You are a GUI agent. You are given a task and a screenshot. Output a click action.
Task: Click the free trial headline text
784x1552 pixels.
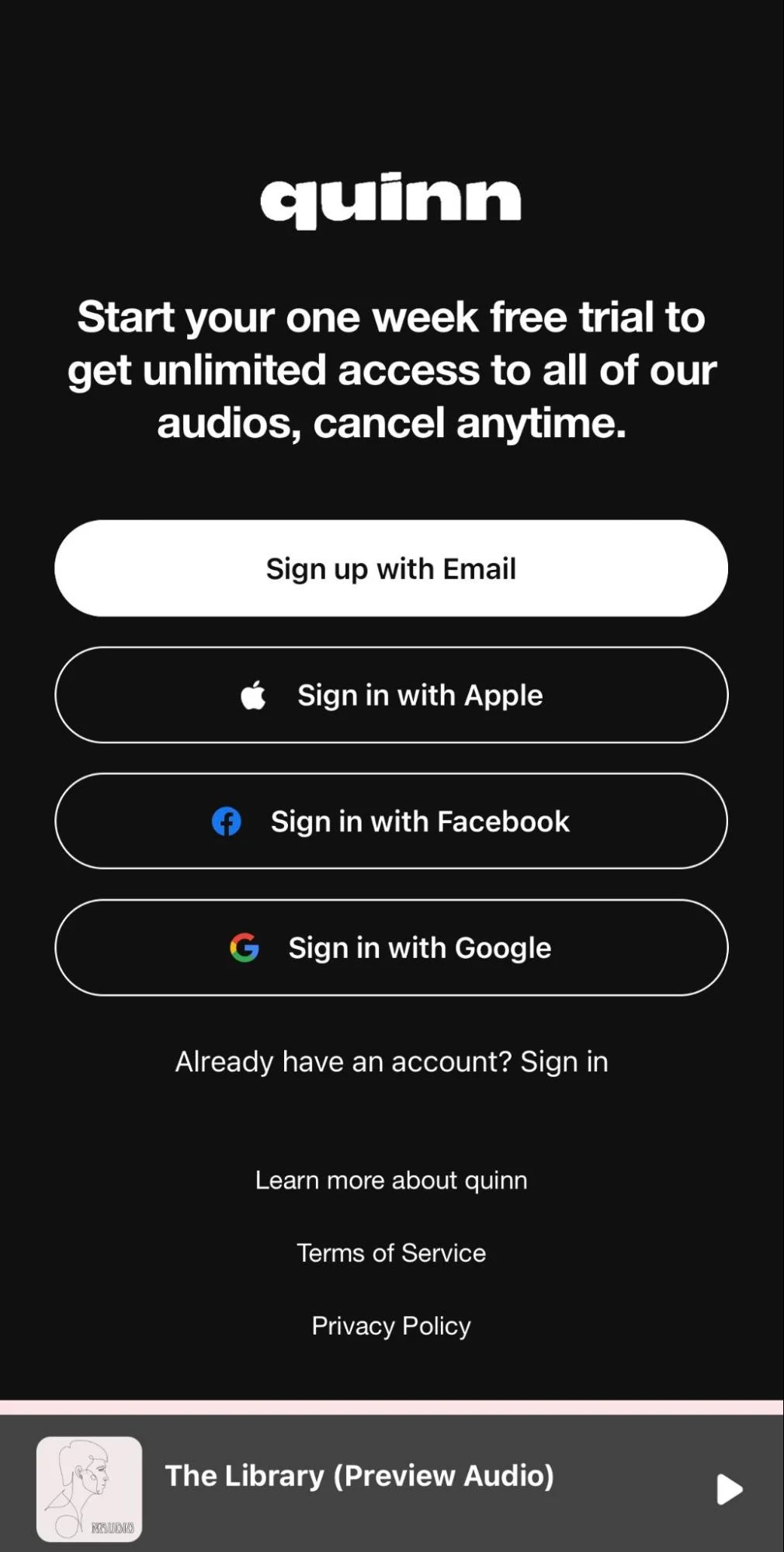point(391,370)
